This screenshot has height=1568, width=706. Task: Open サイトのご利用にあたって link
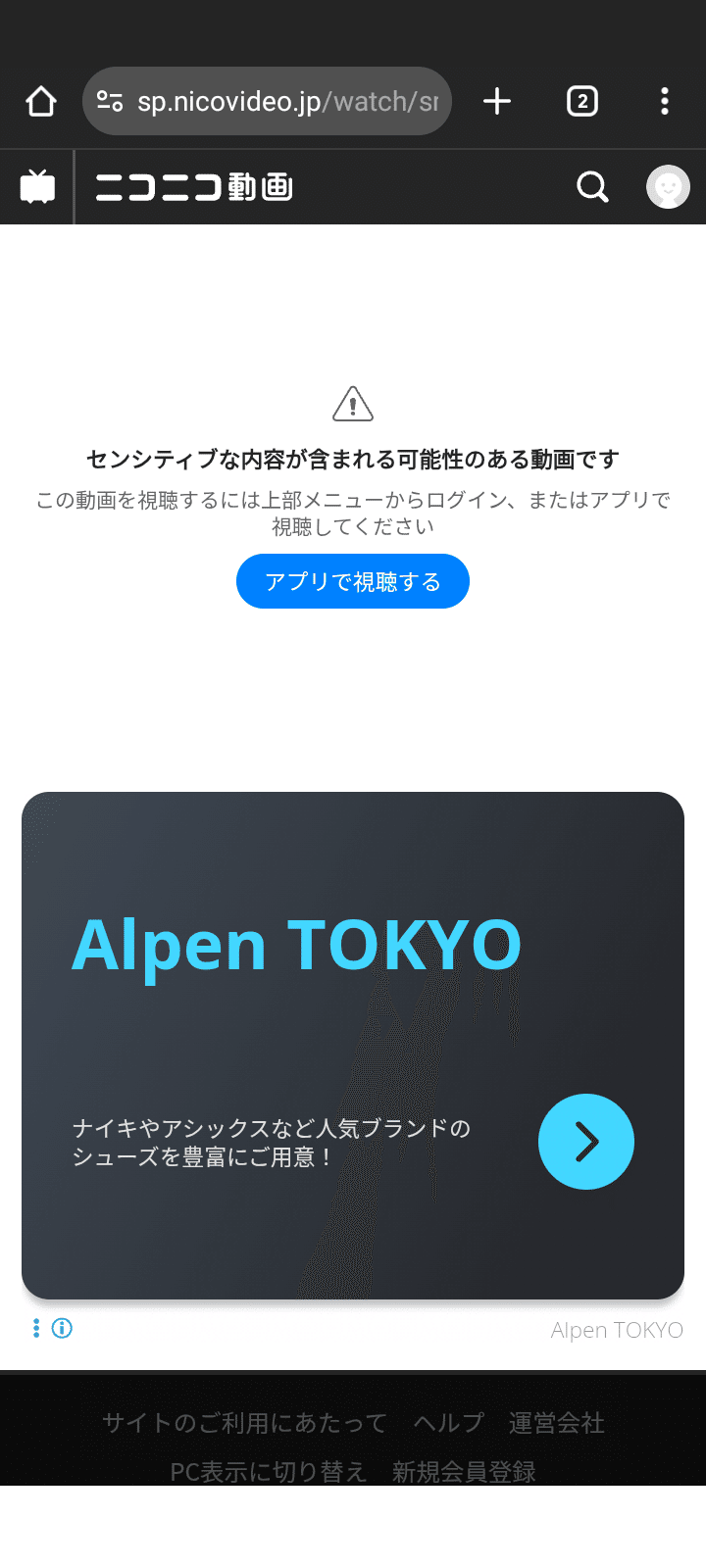[243, 1424]
